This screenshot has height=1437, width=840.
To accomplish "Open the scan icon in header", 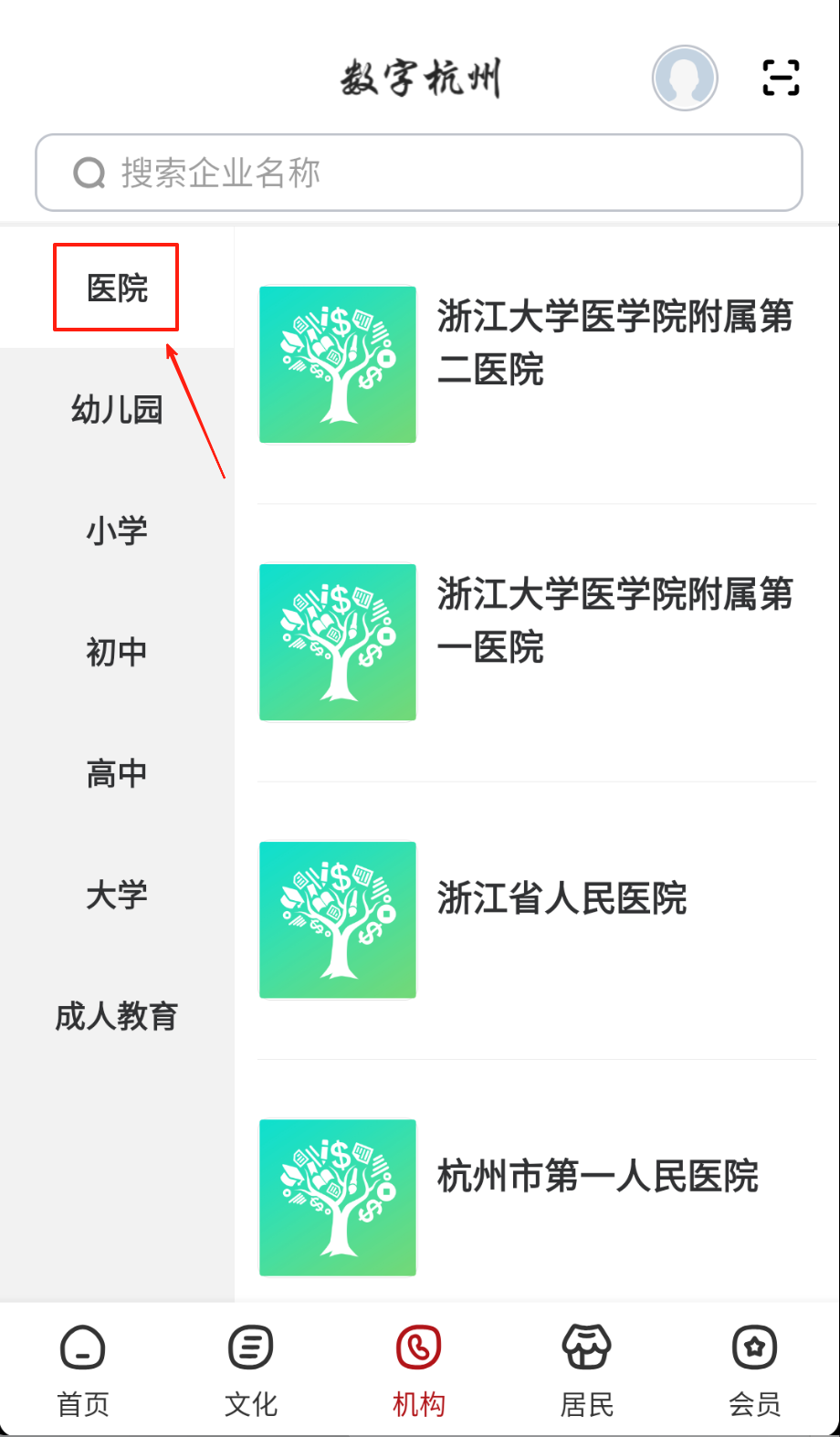I will tap(781, 78).
